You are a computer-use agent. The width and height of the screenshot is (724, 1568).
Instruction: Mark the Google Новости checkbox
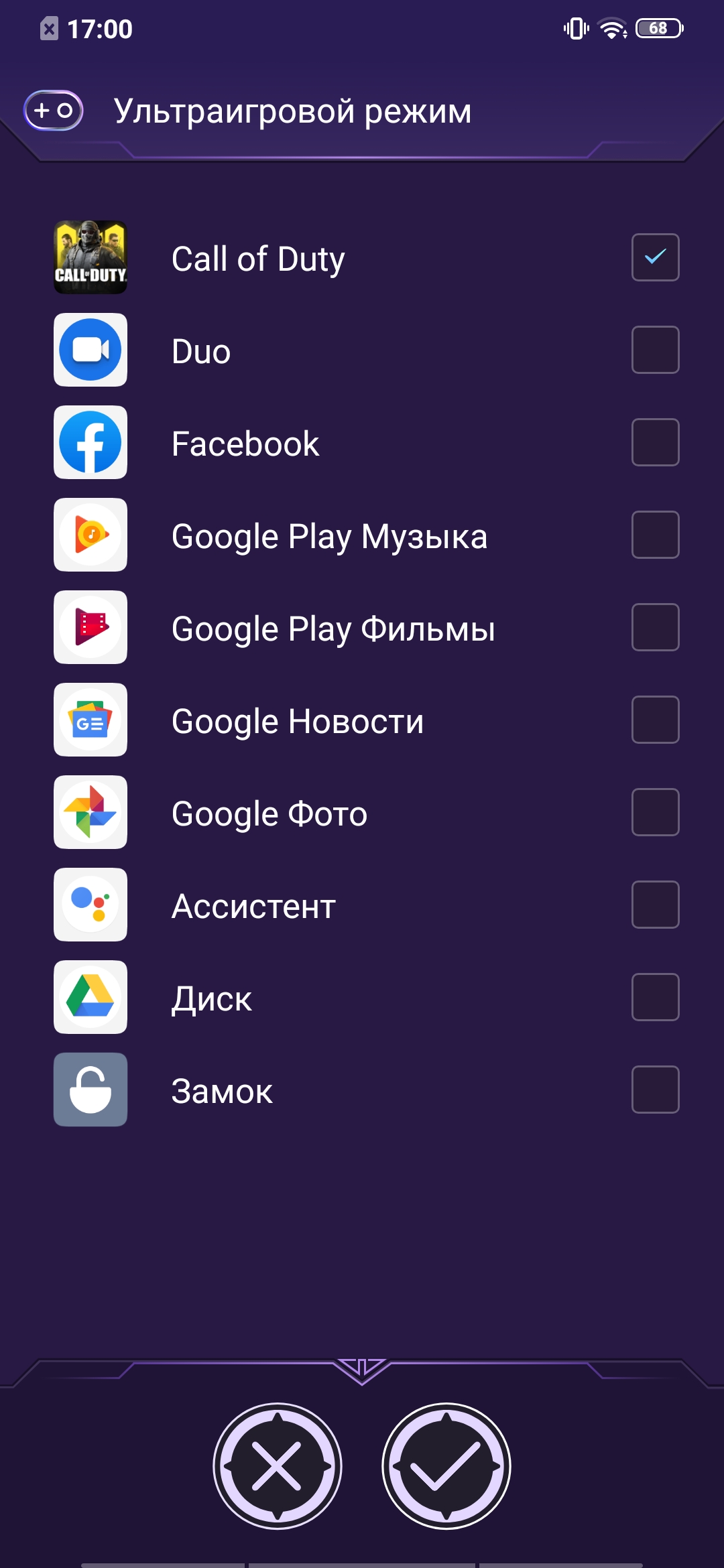[655, 720]
